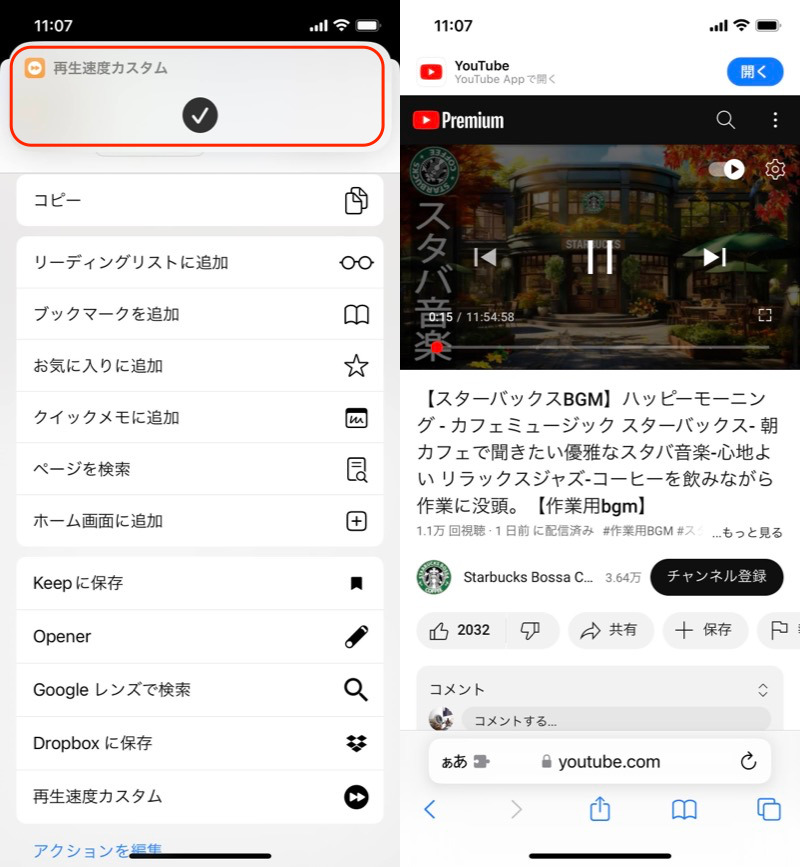The width and height of the screenshot is (800, 867).
Task: Open Google レンズで検索
Action: point(200,689)
